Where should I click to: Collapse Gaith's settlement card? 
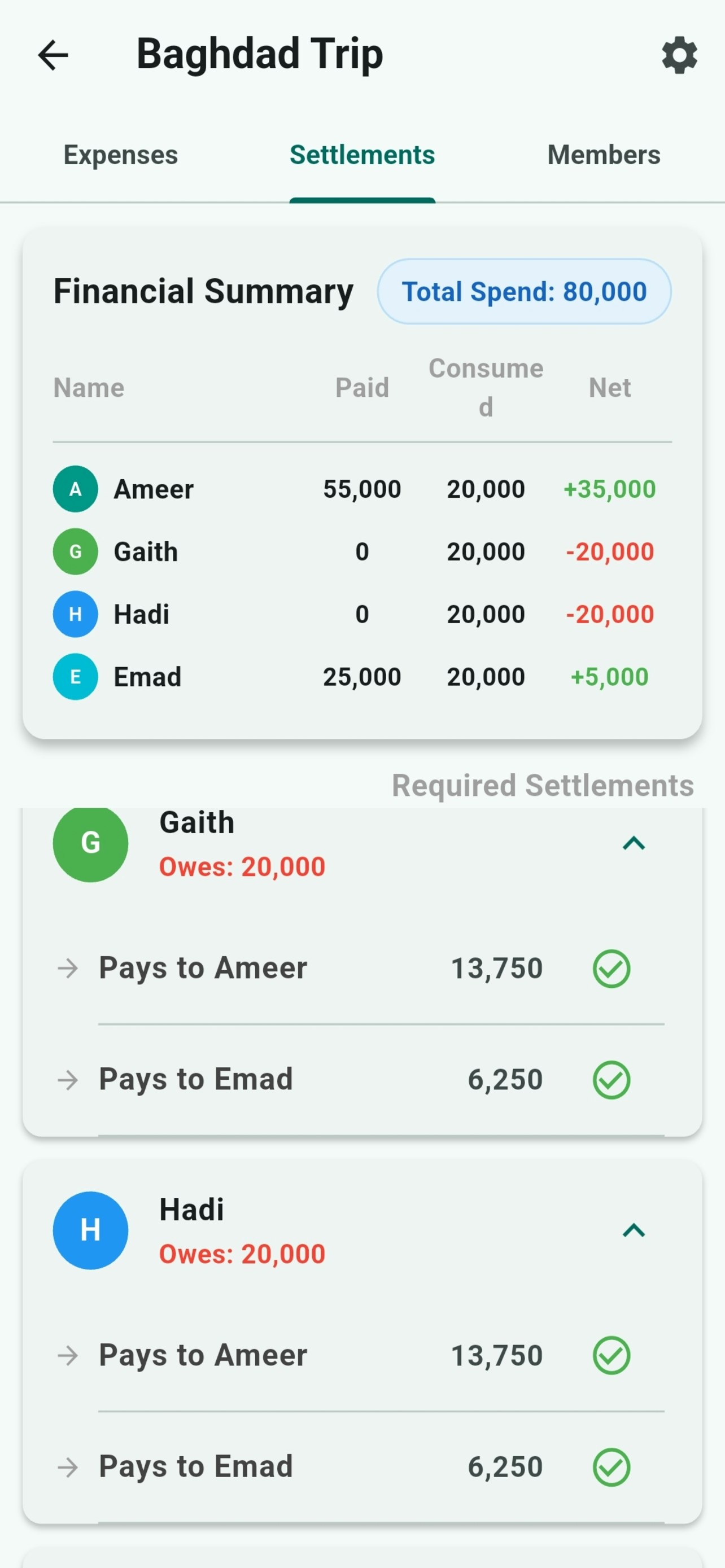click(633, 844)
